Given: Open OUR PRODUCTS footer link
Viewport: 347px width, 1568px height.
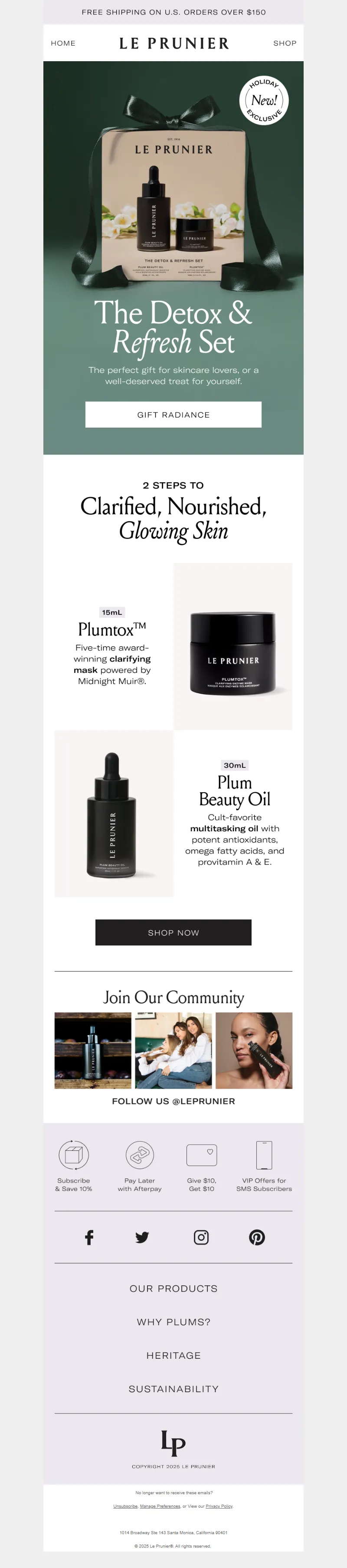Looking at the screenshot, I should (173, 1288).
